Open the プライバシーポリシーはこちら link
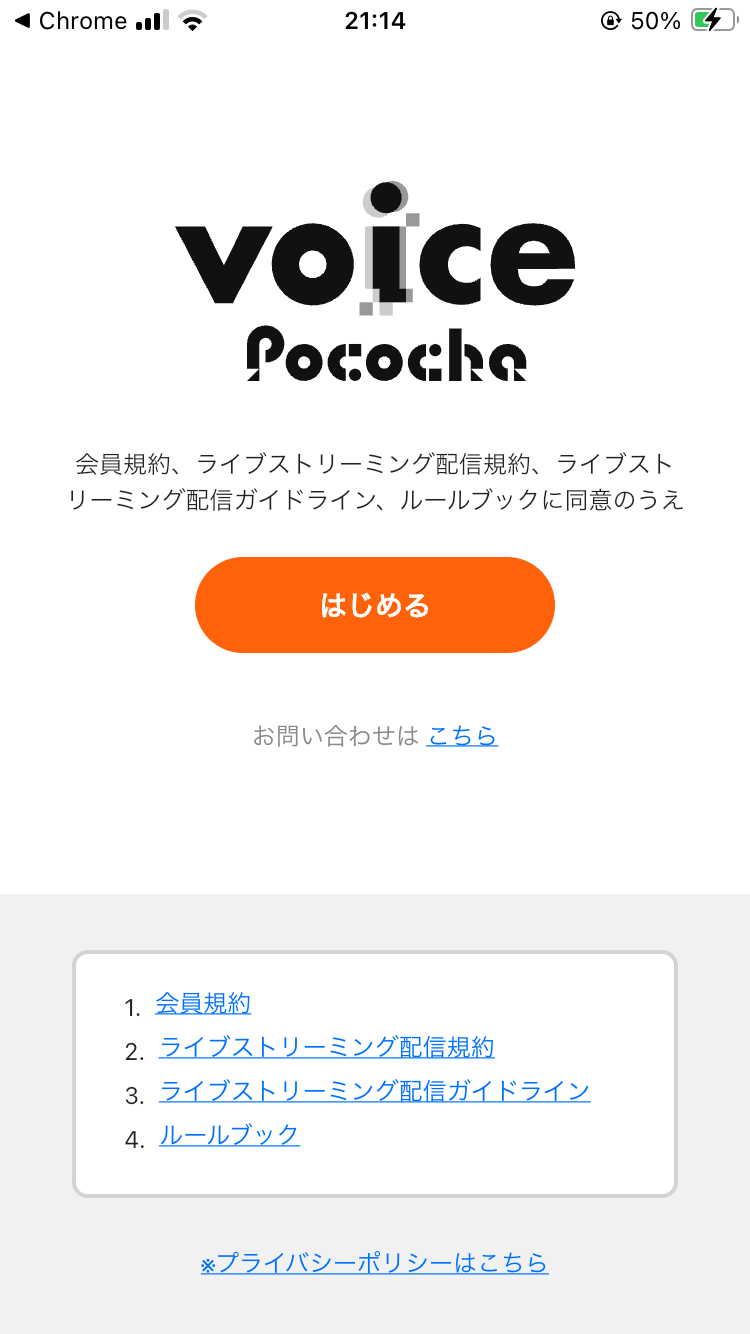The image size is (750, 1334). [x=375, y=1263]
